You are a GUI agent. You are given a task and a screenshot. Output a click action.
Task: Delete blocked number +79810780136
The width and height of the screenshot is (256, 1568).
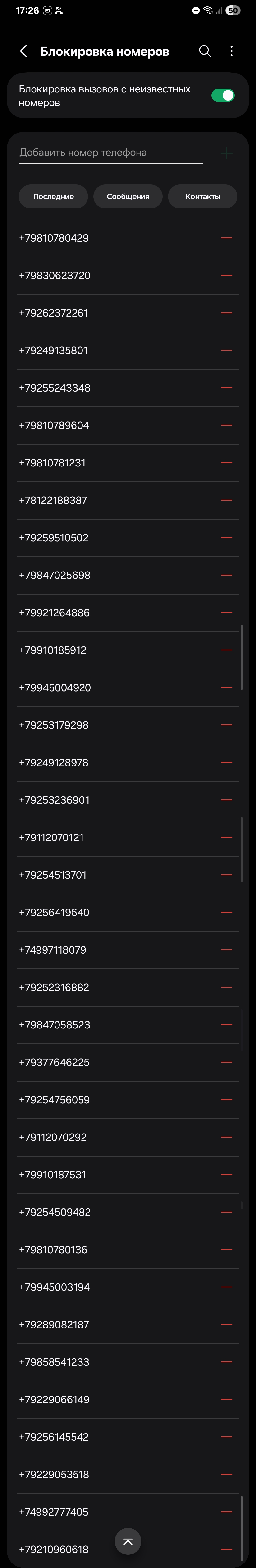tap(226, 1250)
